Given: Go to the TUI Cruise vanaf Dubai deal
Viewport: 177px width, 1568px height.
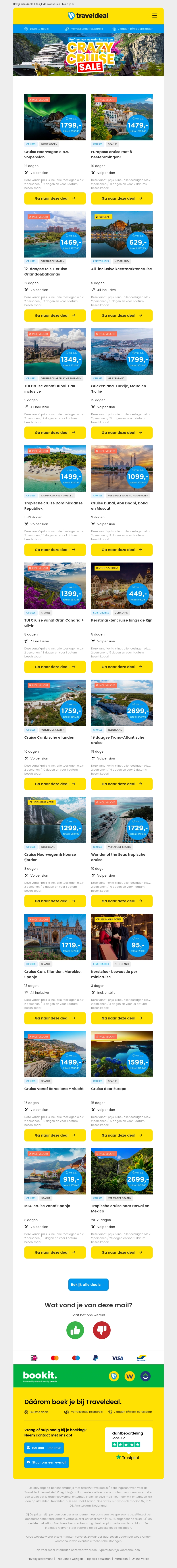Looking at the screenshot, I should 55,433.
